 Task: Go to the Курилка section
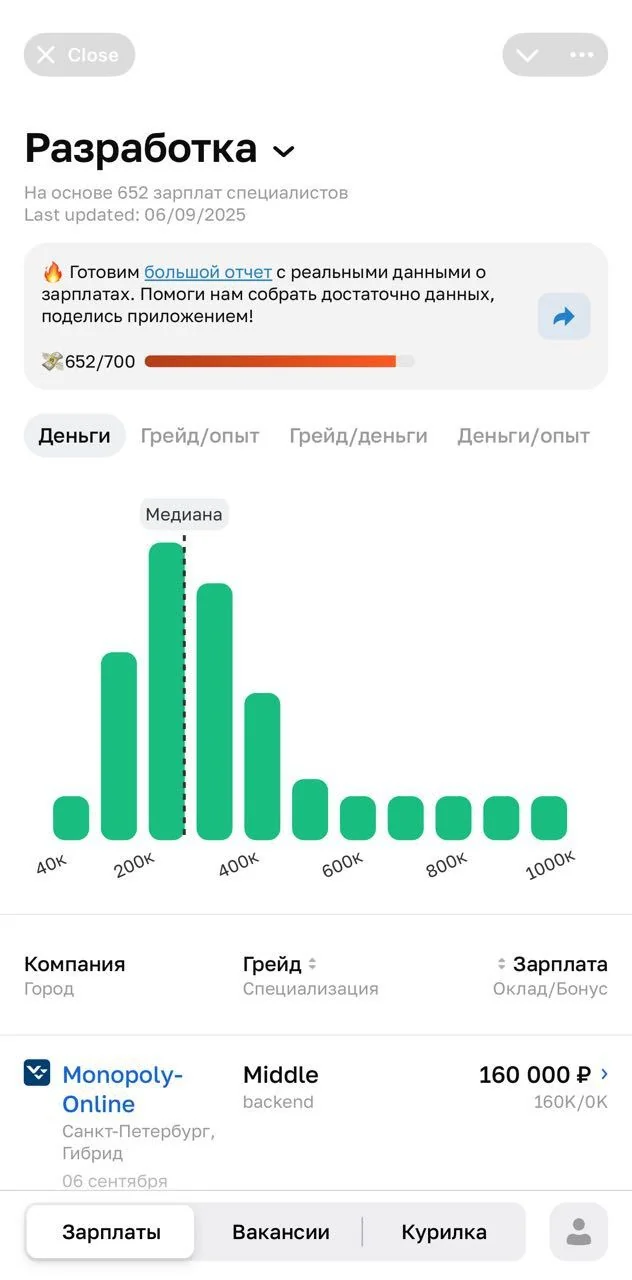click(444, 1232)
